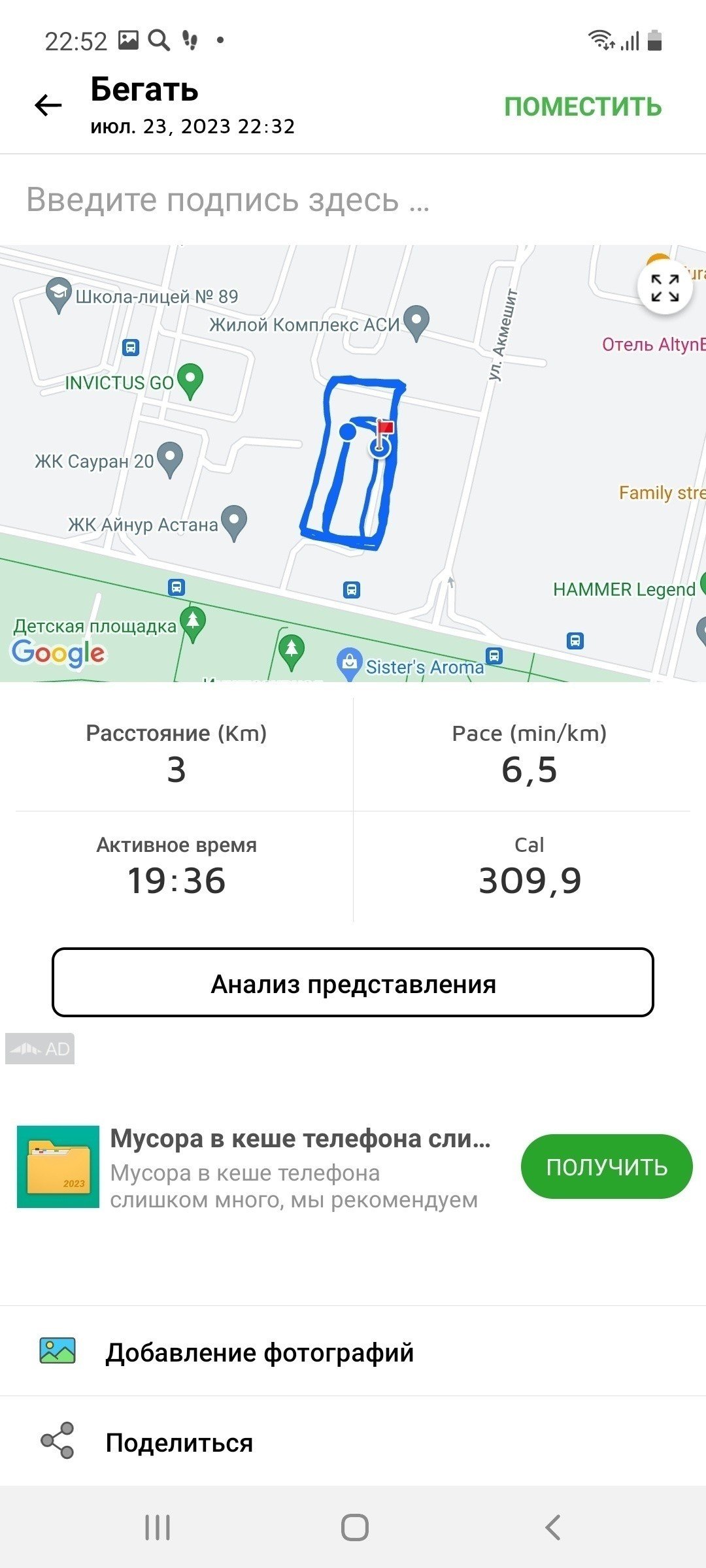Viewport: 706px width, 1568px height.
Task: Tap the caption field Введите подпись здесь
Action: (x=353, y=200)
